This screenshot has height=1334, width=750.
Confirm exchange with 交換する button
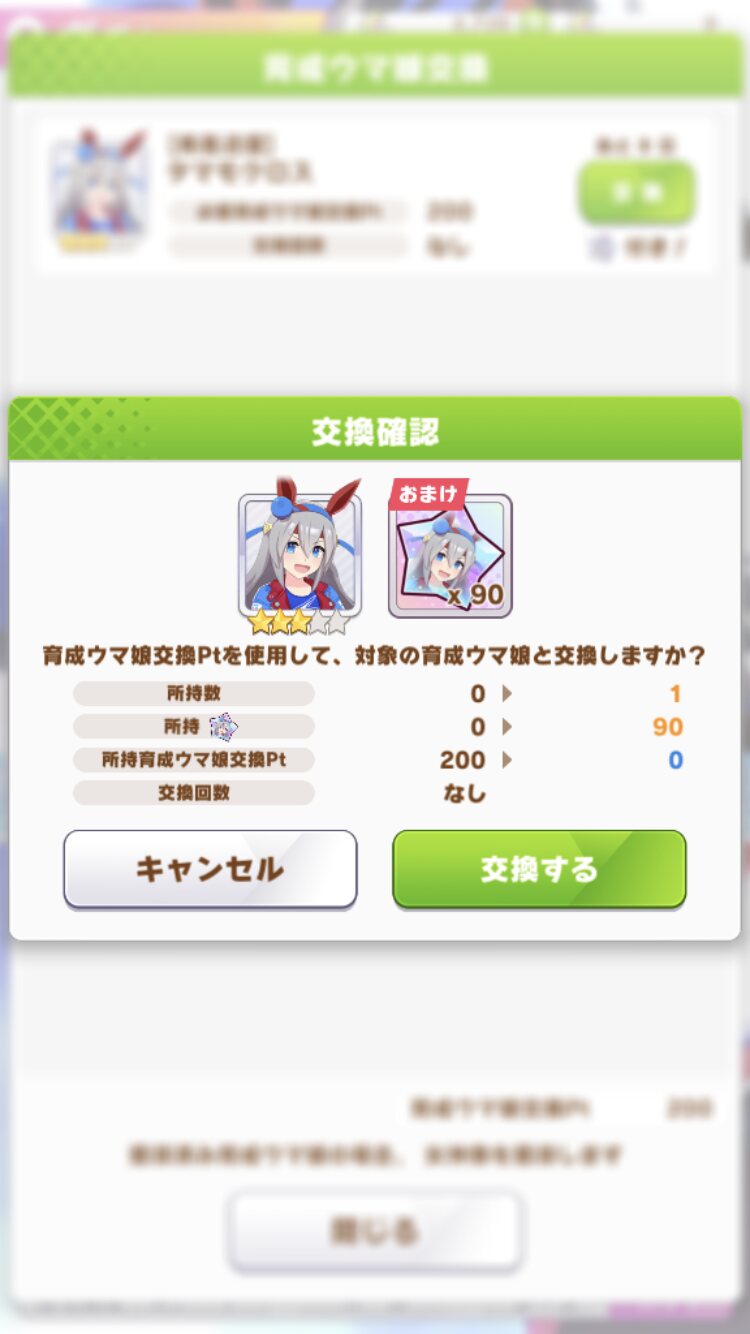point(539,868)
